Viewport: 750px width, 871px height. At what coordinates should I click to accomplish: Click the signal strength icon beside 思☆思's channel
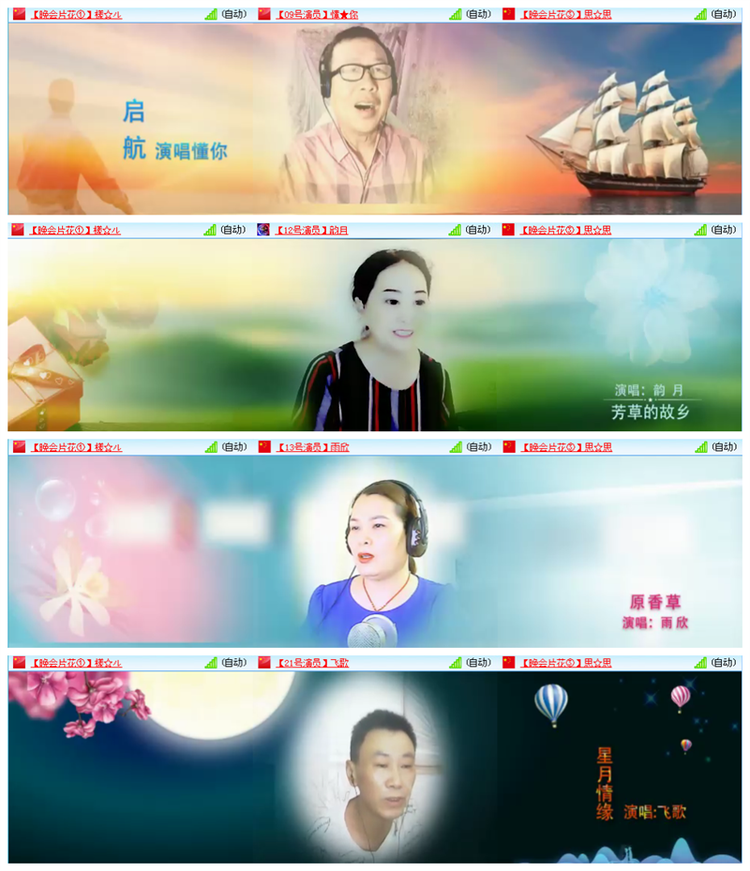tap(700, 12)
